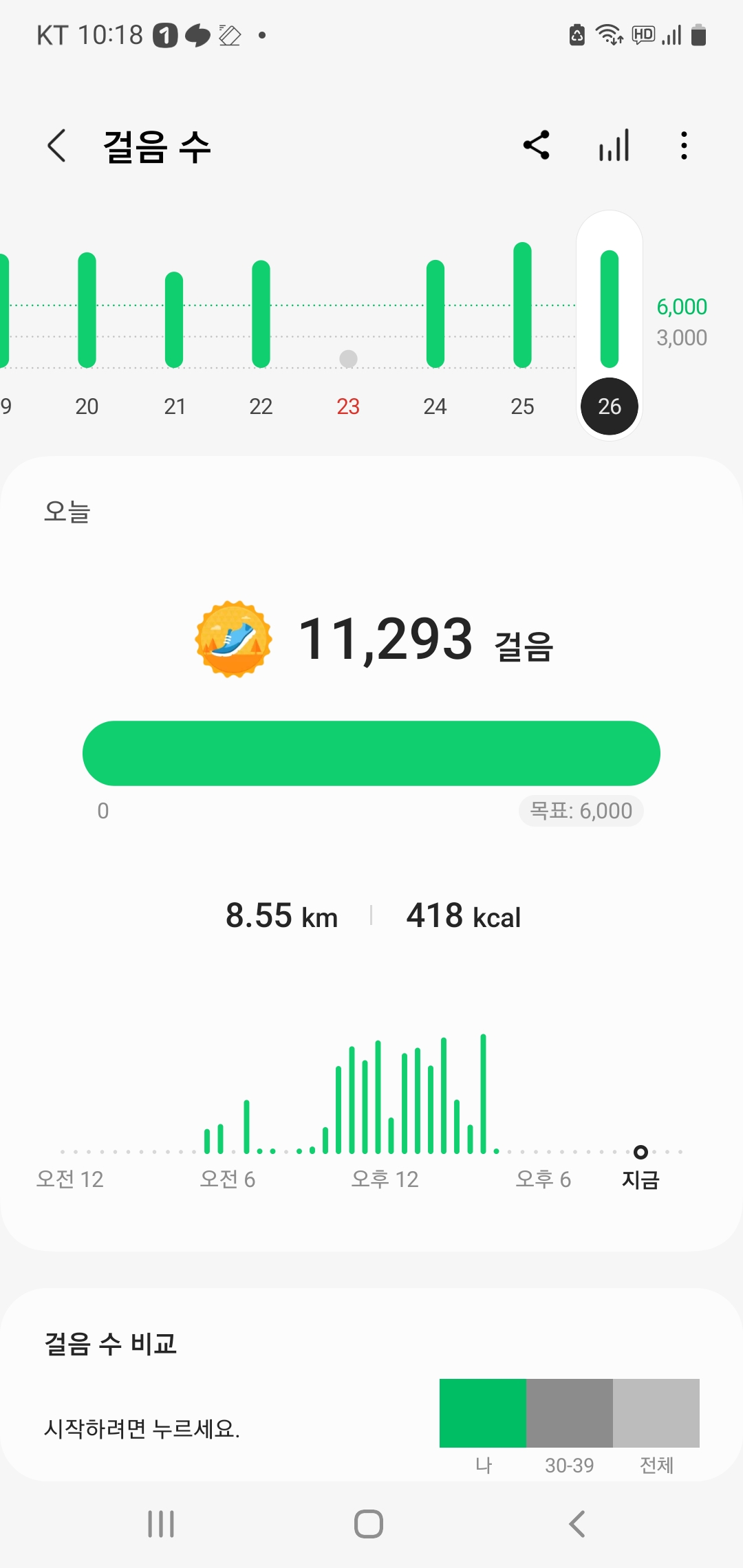Go to the home screen
Image resolution: width=743 pixels, height=1568 pixels.
[x=369, y=1524]
